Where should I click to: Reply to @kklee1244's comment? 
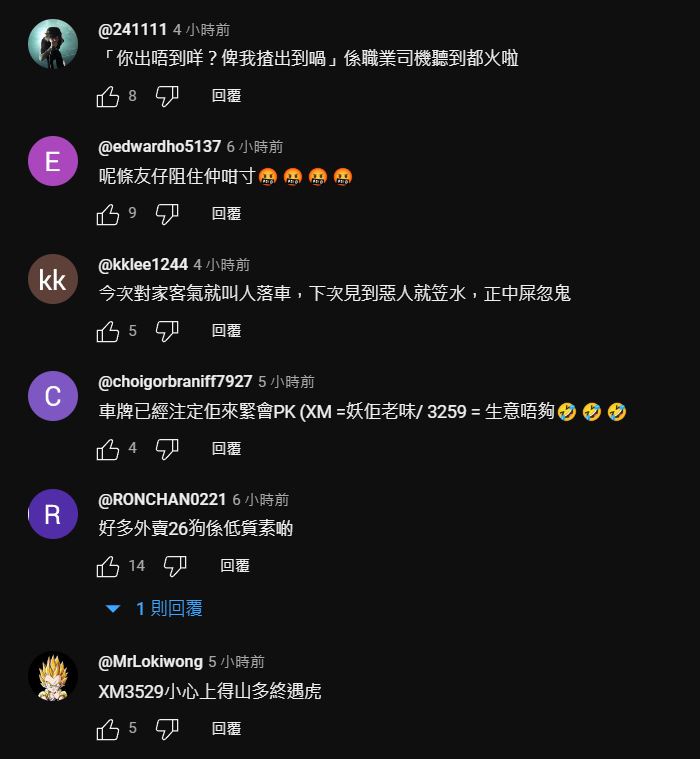point(226,331)
